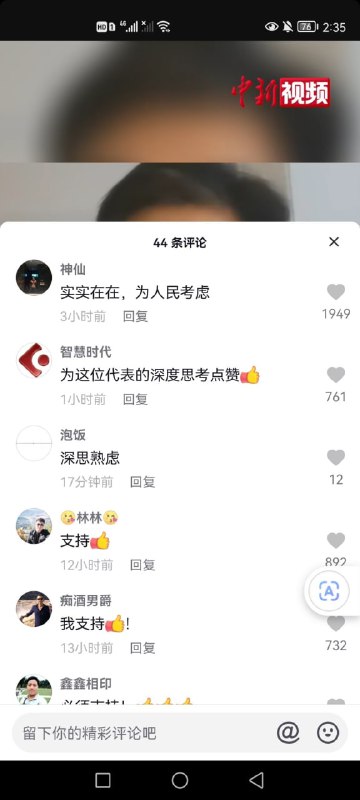View 林林's profile picture
The height and width of the screenshot is (800, 360).
pos(34,526)
